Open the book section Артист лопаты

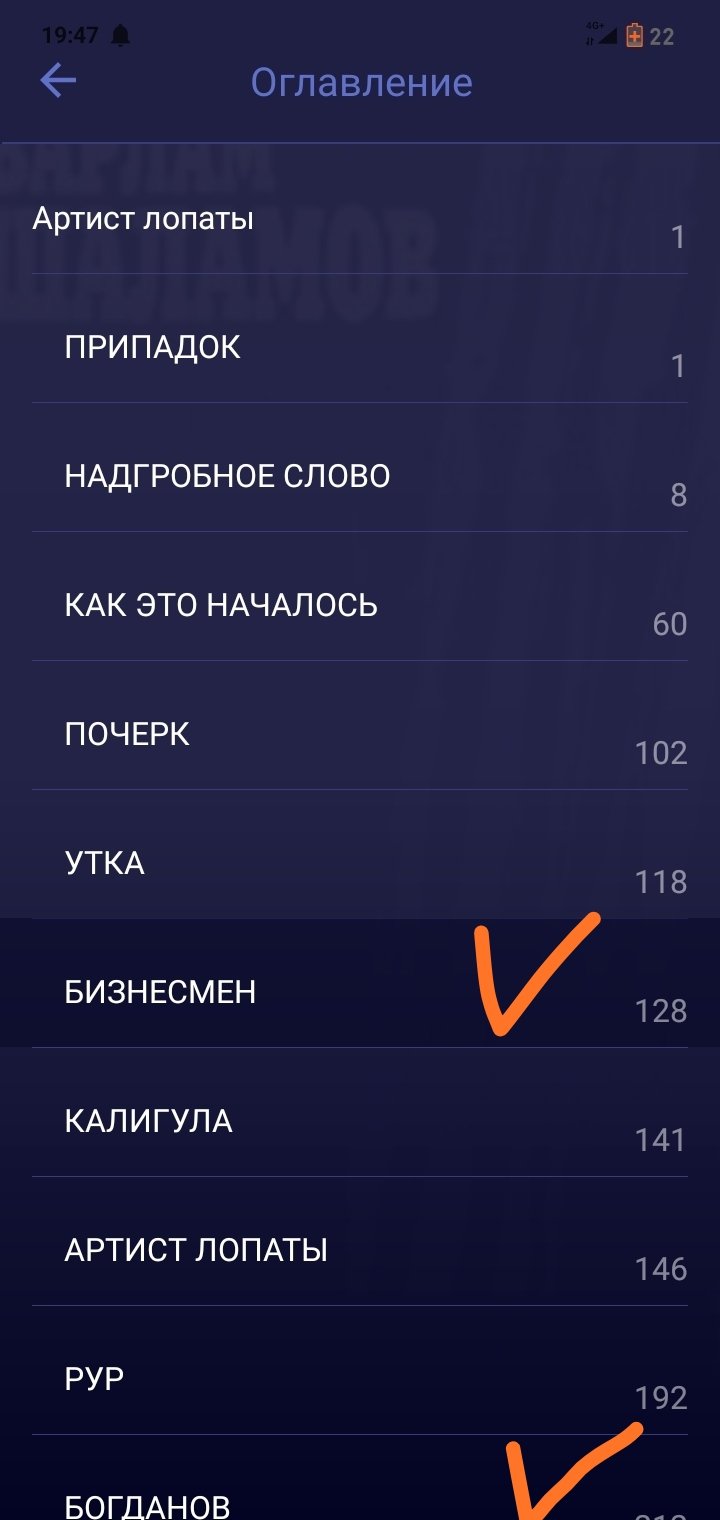click(x=360, y=210)
